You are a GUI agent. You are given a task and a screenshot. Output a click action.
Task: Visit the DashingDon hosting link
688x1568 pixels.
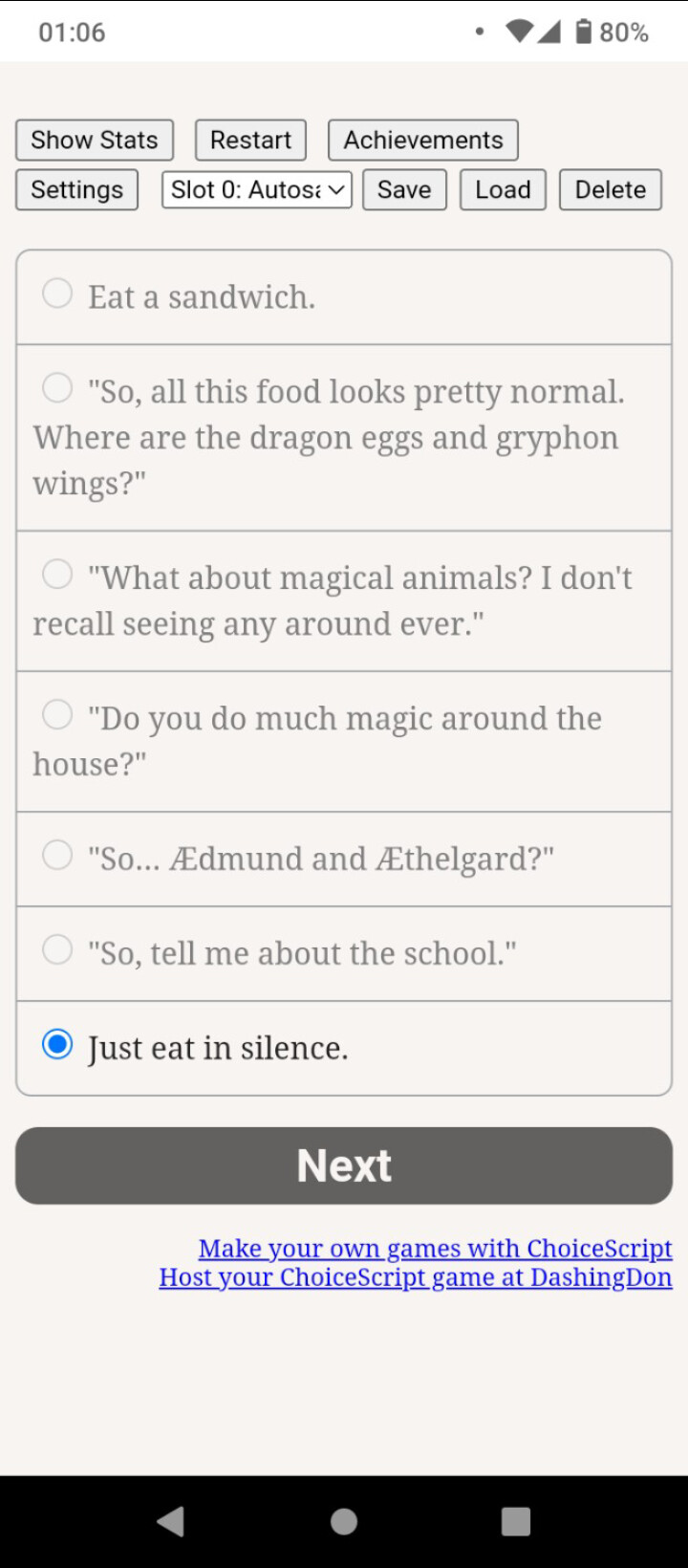pyautogui.click(x=415, y=1277)
